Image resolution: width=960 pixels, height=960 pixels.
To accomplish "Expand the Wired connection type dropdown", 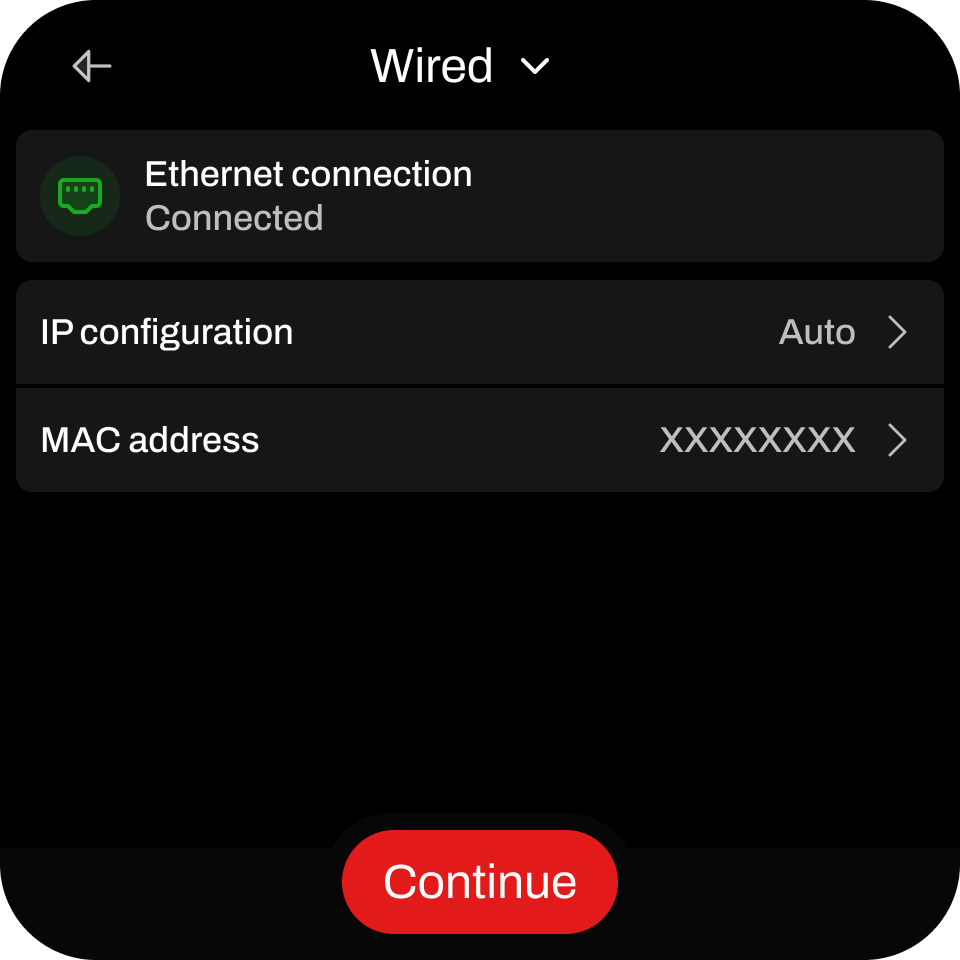I will [535, 66].
